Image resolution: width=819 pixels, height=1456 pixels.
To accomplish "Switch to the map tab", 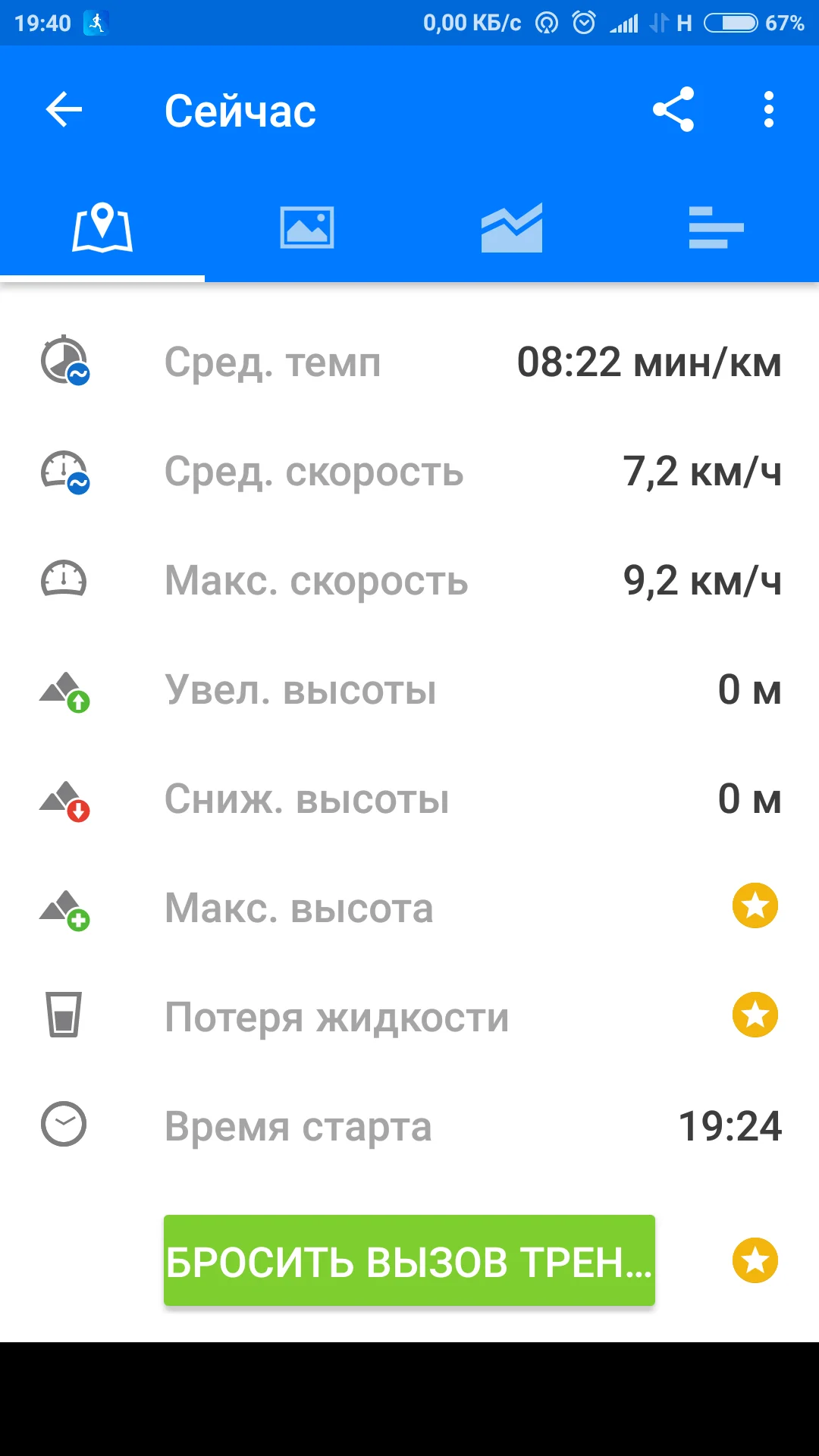I will point(102,227).
